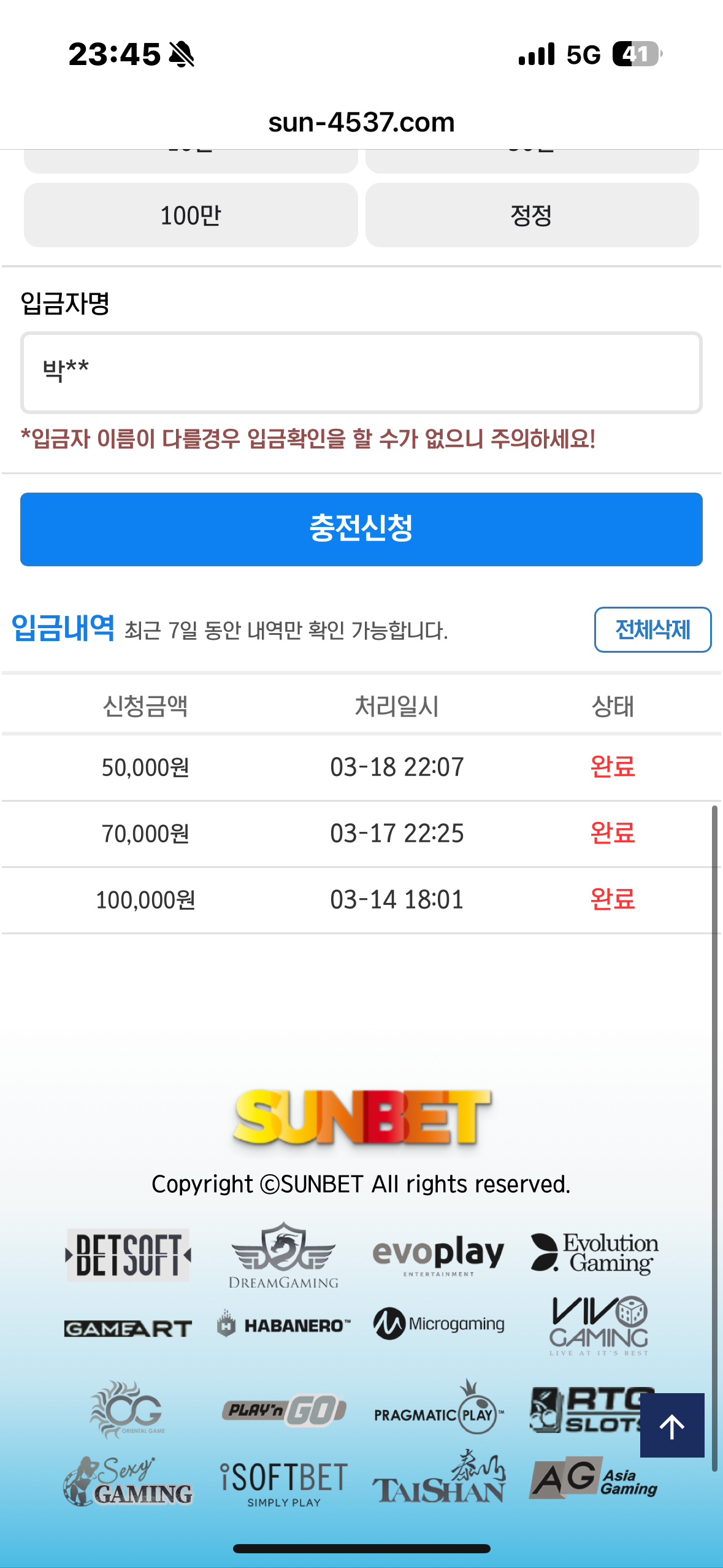Submit the 충전신청 charge request
The height and width of the screenshot is (1568, 723).
point(361,529)
